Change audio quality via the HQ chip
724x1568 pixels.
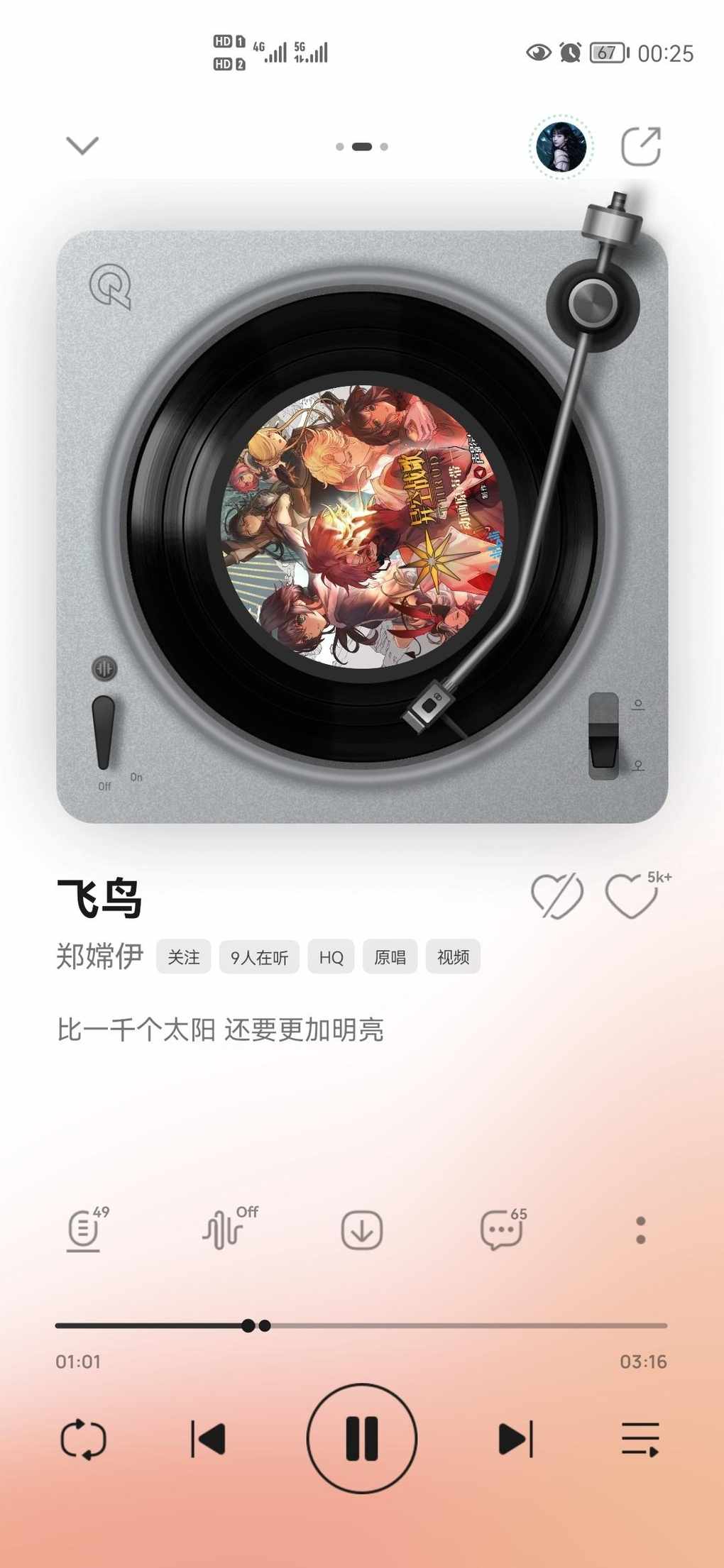331,957
